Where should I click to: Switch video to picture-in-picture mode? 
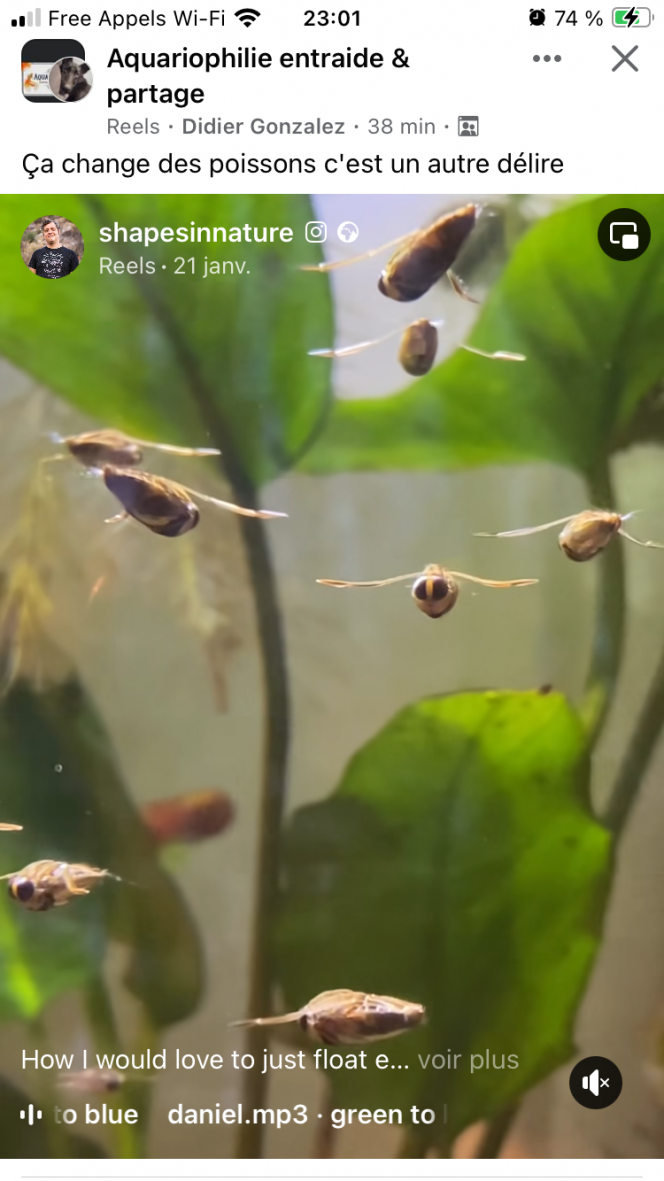(x=624, y=235)
